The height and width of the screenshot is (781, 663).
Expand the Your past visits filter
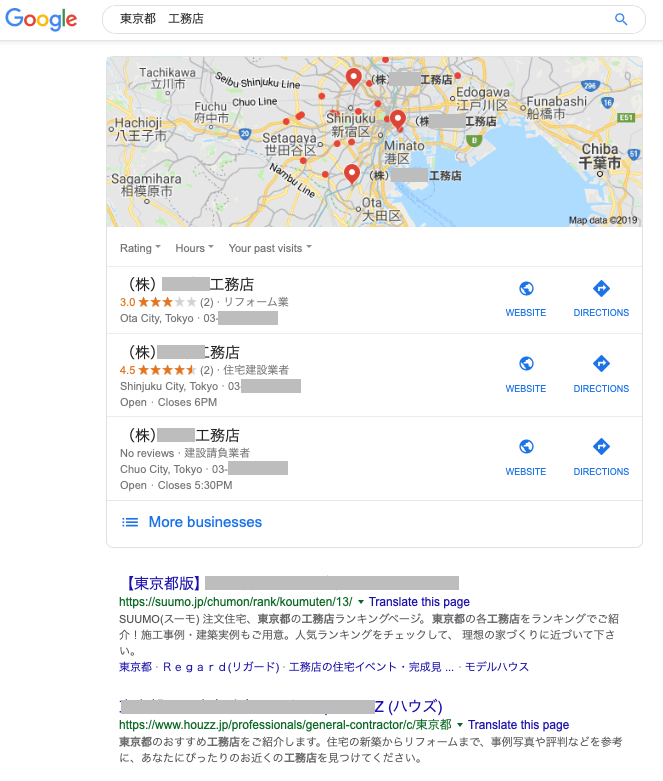point(270,248)
